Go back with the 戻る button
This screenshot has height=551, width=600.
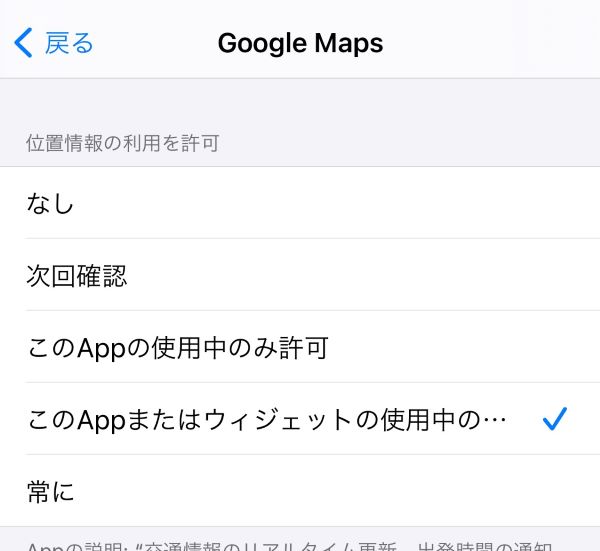click(x=55, y=43)
